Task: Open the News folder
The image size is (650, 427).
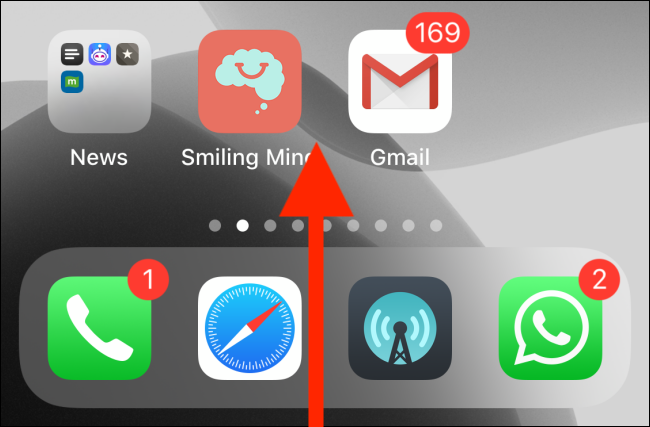Action: click(x=99, y=81)
